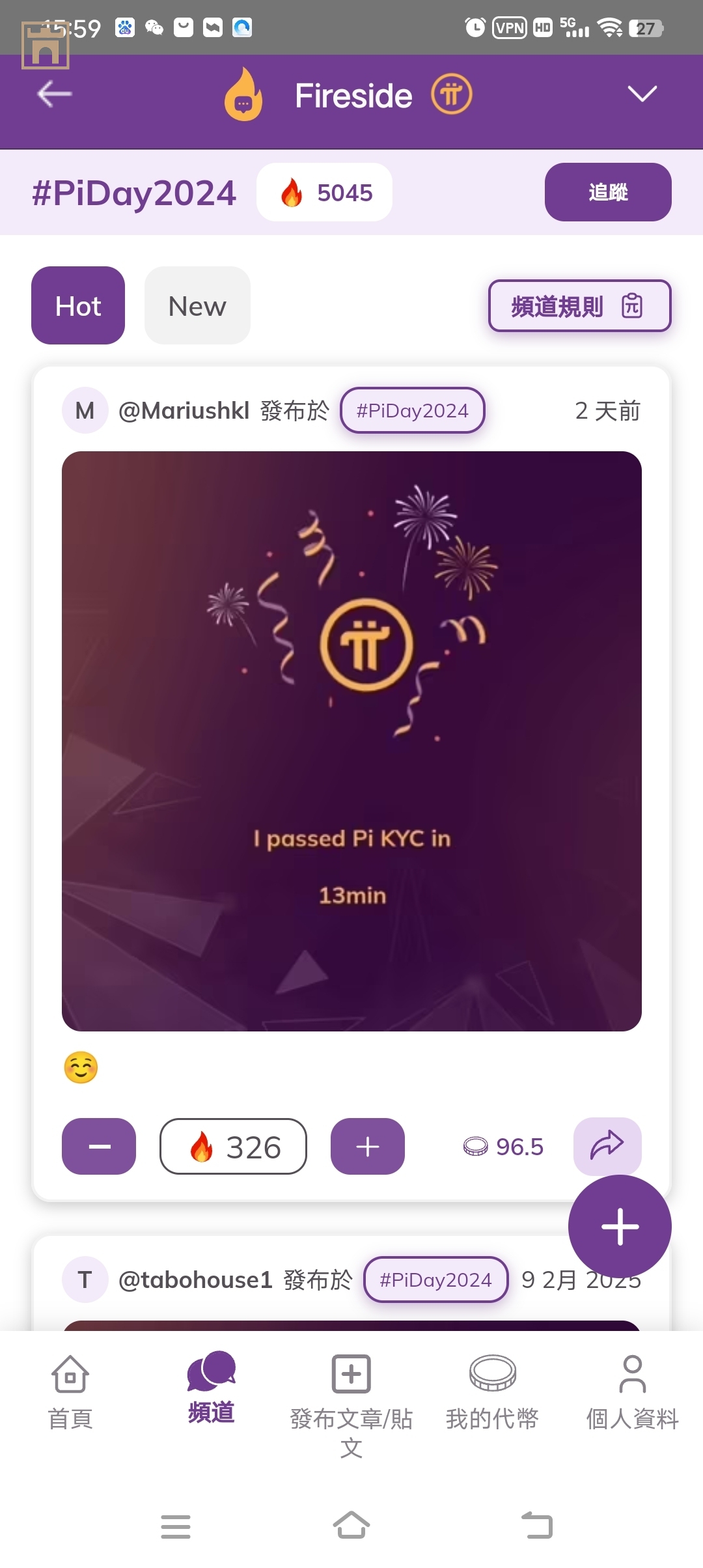Open the 發布文章/貼文 publish tab
This screenshot has height=1568, width=703.
pyautogui.click(x=351, y=1400)
